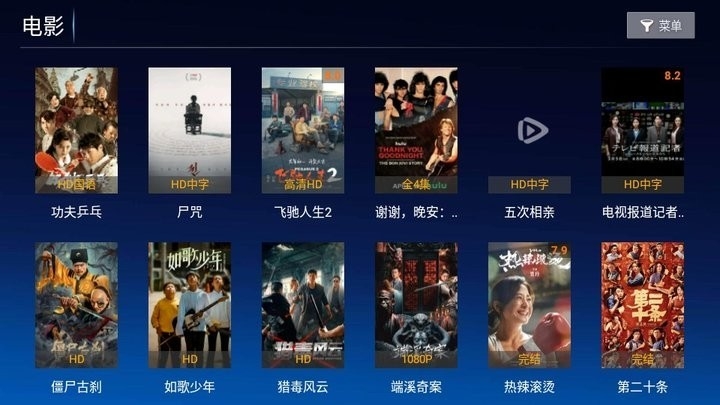This screenshot has width=720, height=405.
Task: Open the movie 电视报道记者
Action: coord(642,130)
